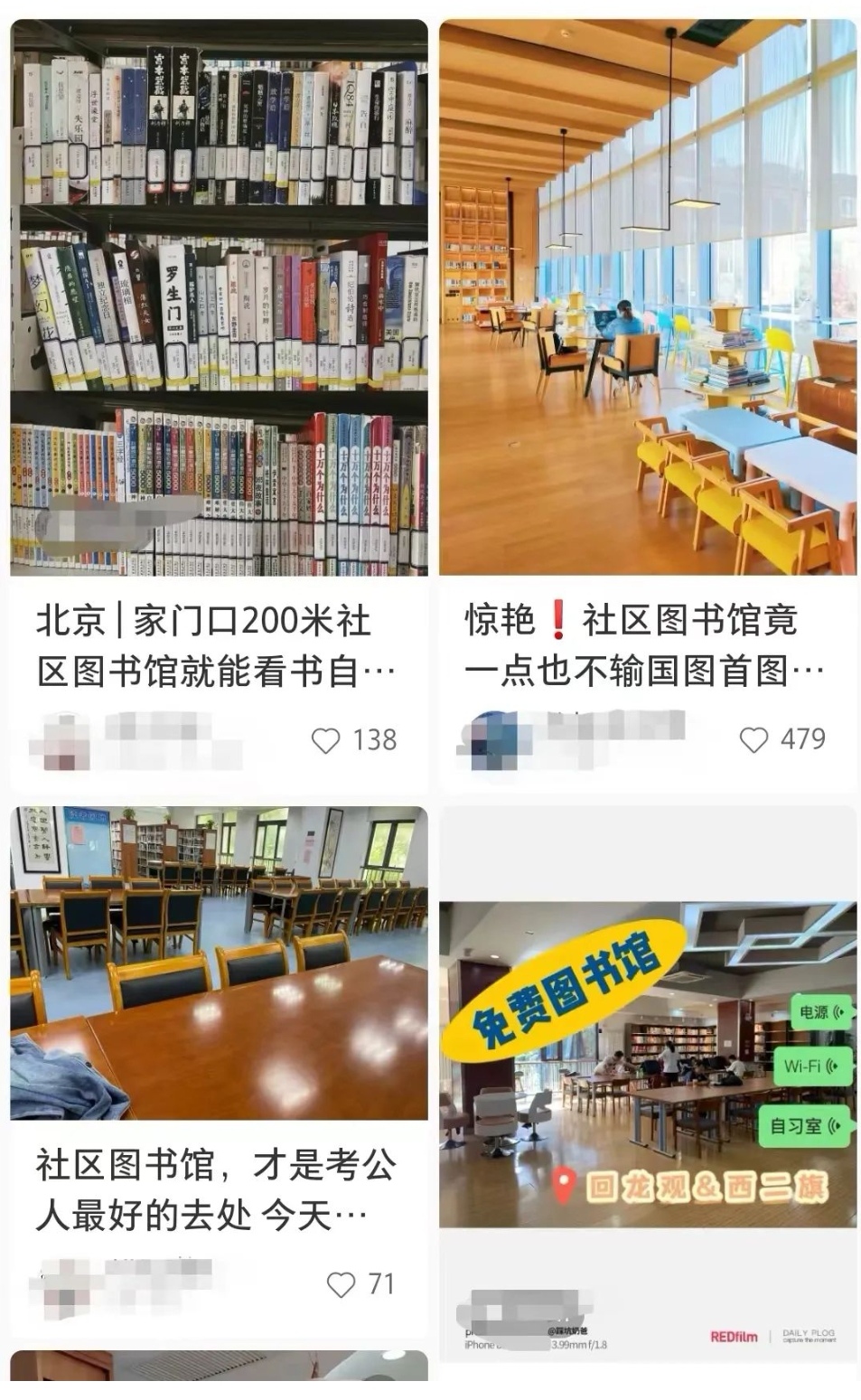Open author profile under 北京家门口 post

click(x=61, y=741)
